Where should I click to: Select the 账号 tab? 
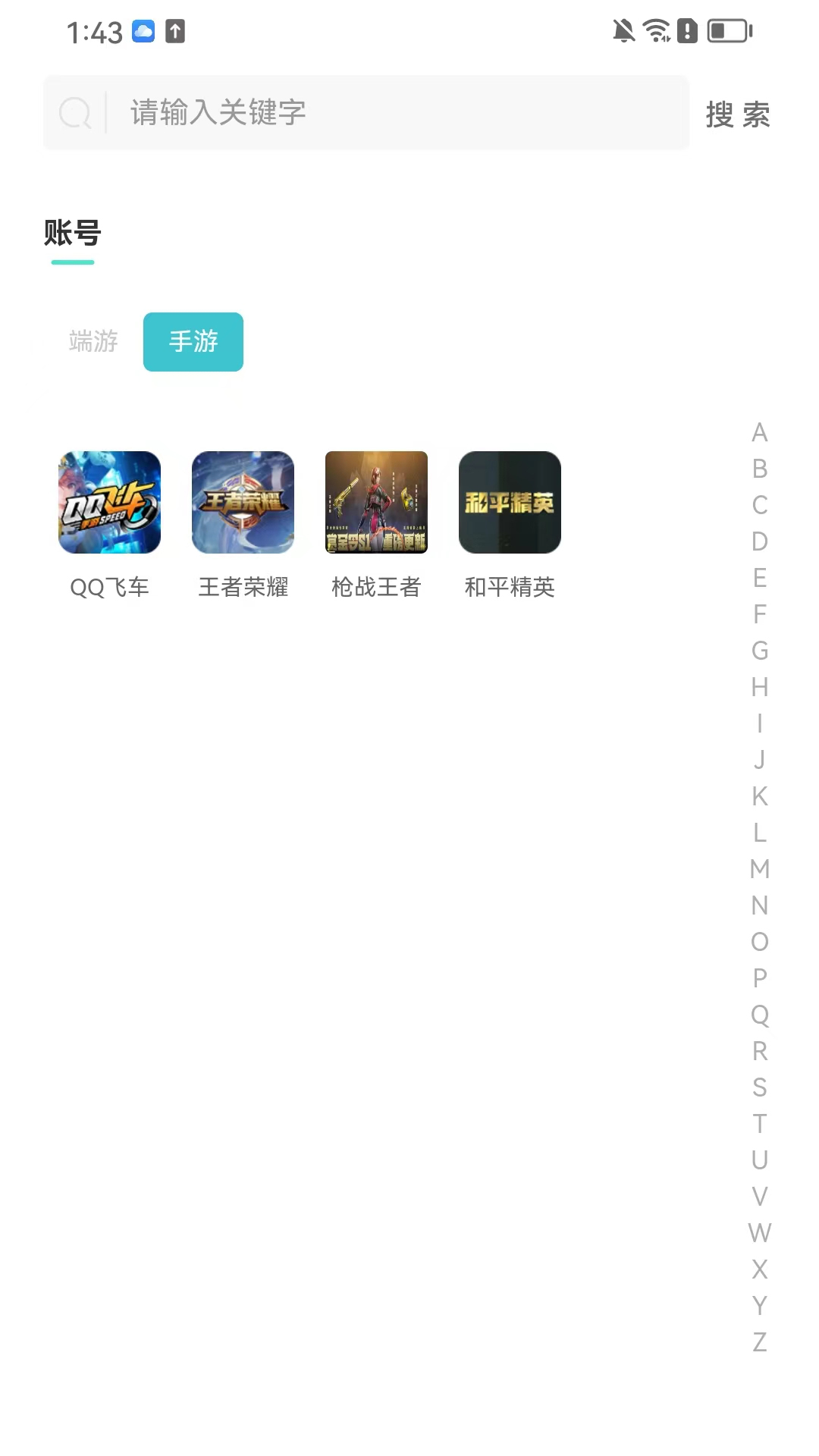(x=73, y=233)
